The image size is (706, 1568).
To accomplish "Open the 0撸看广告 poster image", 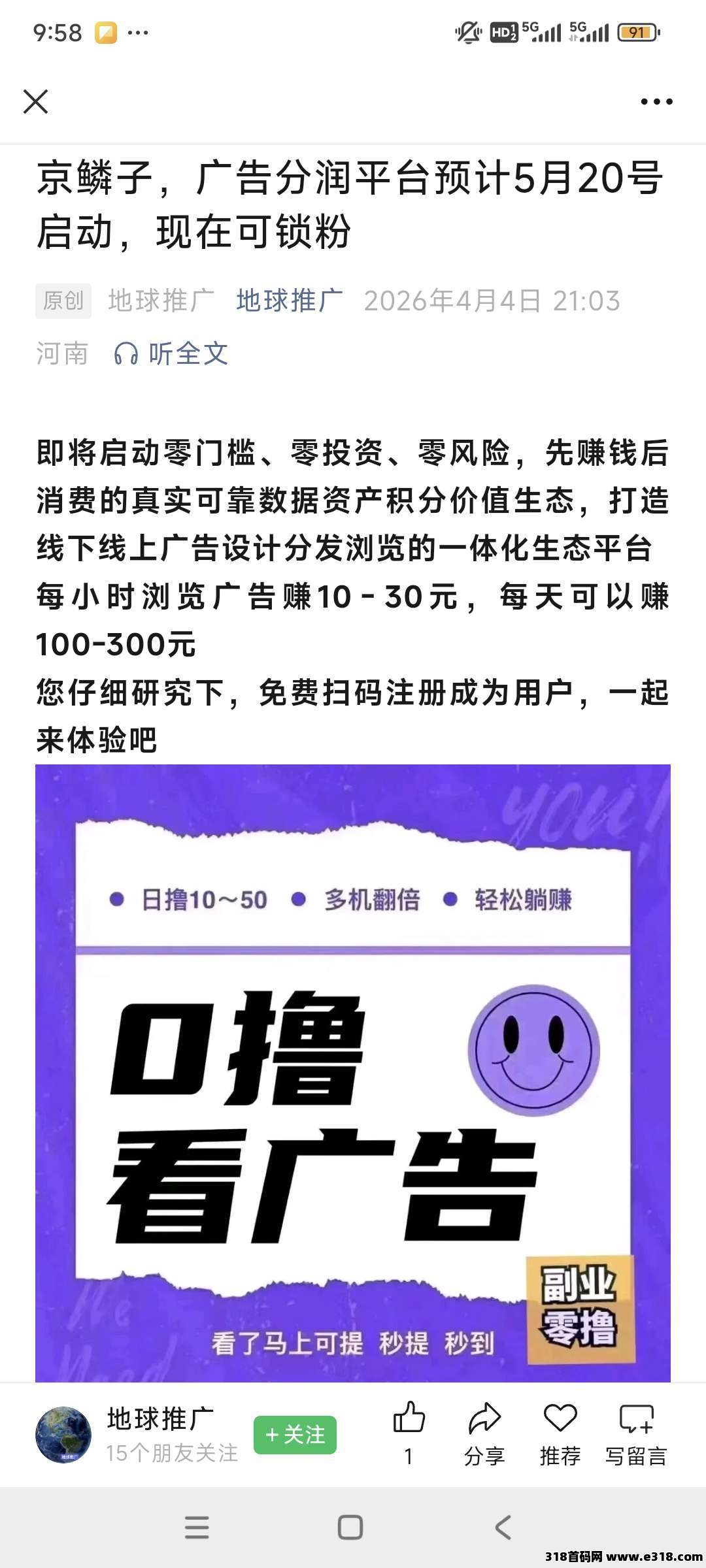I will pos(353,1073).
